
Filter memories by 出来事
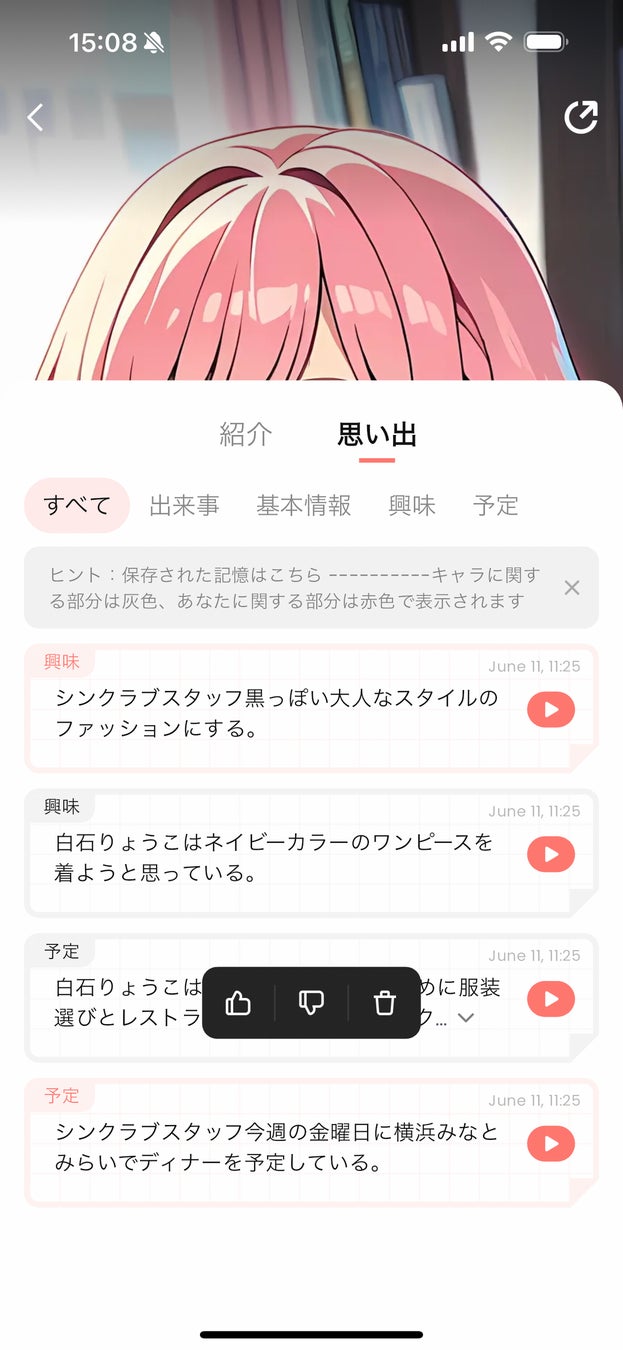pos(184,506)
